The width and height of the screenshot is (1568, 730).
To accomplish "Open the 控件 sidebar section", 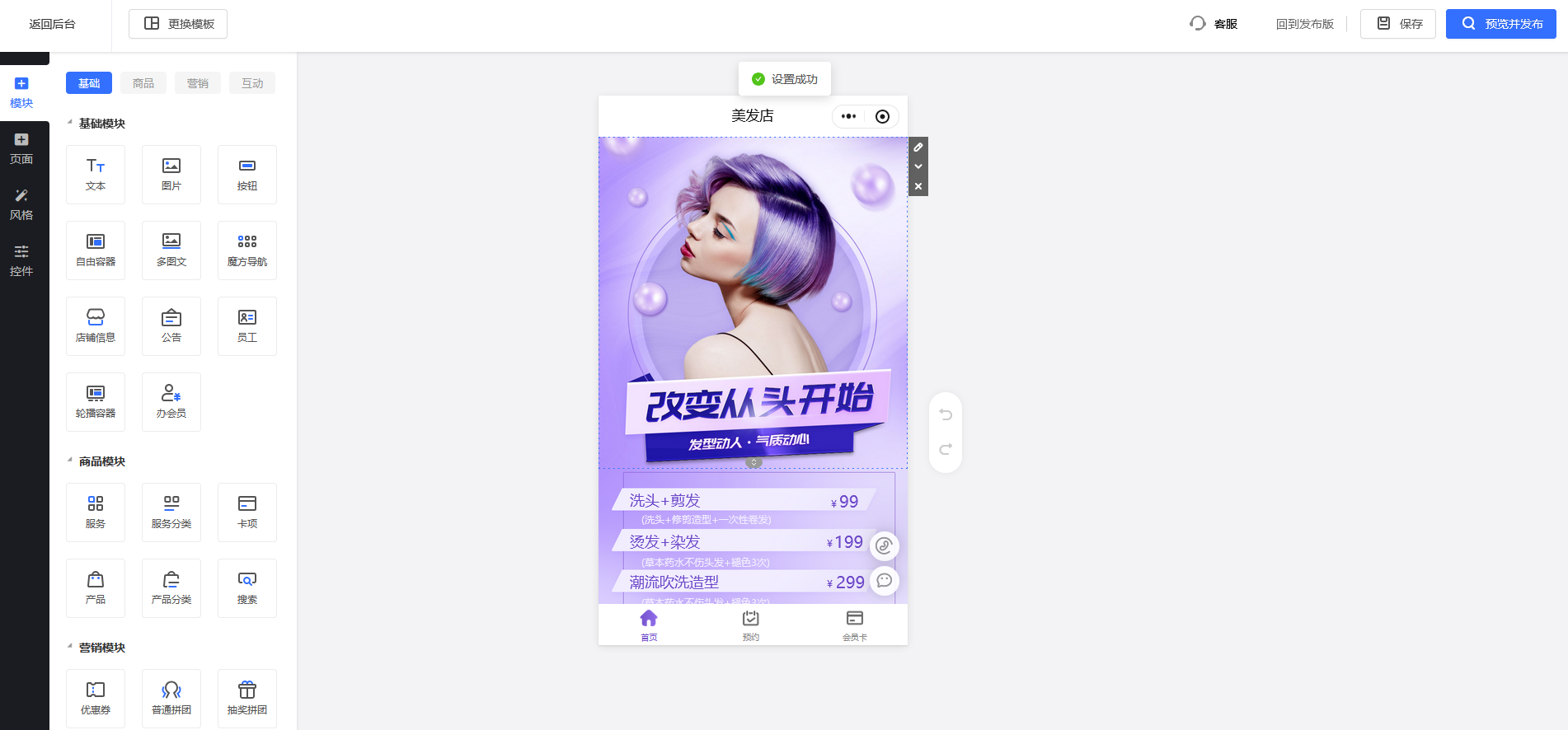I will pos(21,260).
